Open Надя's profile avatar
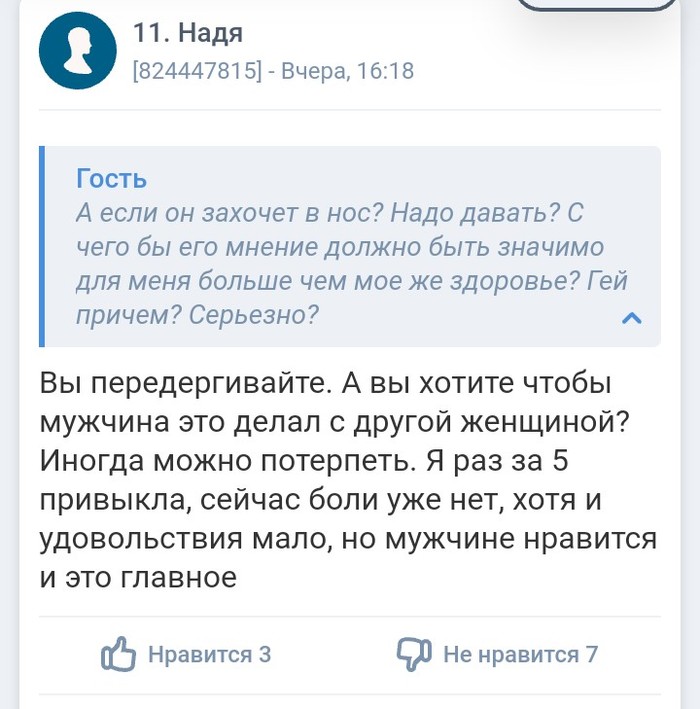The width and height of the screenshot is (700, 709). point(77,51)
